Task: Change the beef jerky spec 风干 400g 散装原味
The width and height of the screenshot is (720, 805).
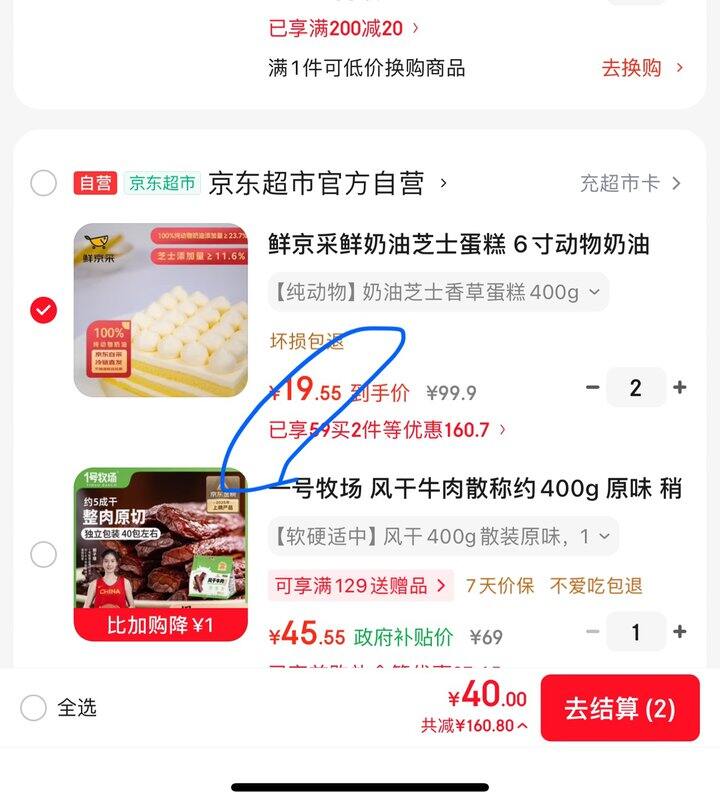Action: tap(443, 537)
